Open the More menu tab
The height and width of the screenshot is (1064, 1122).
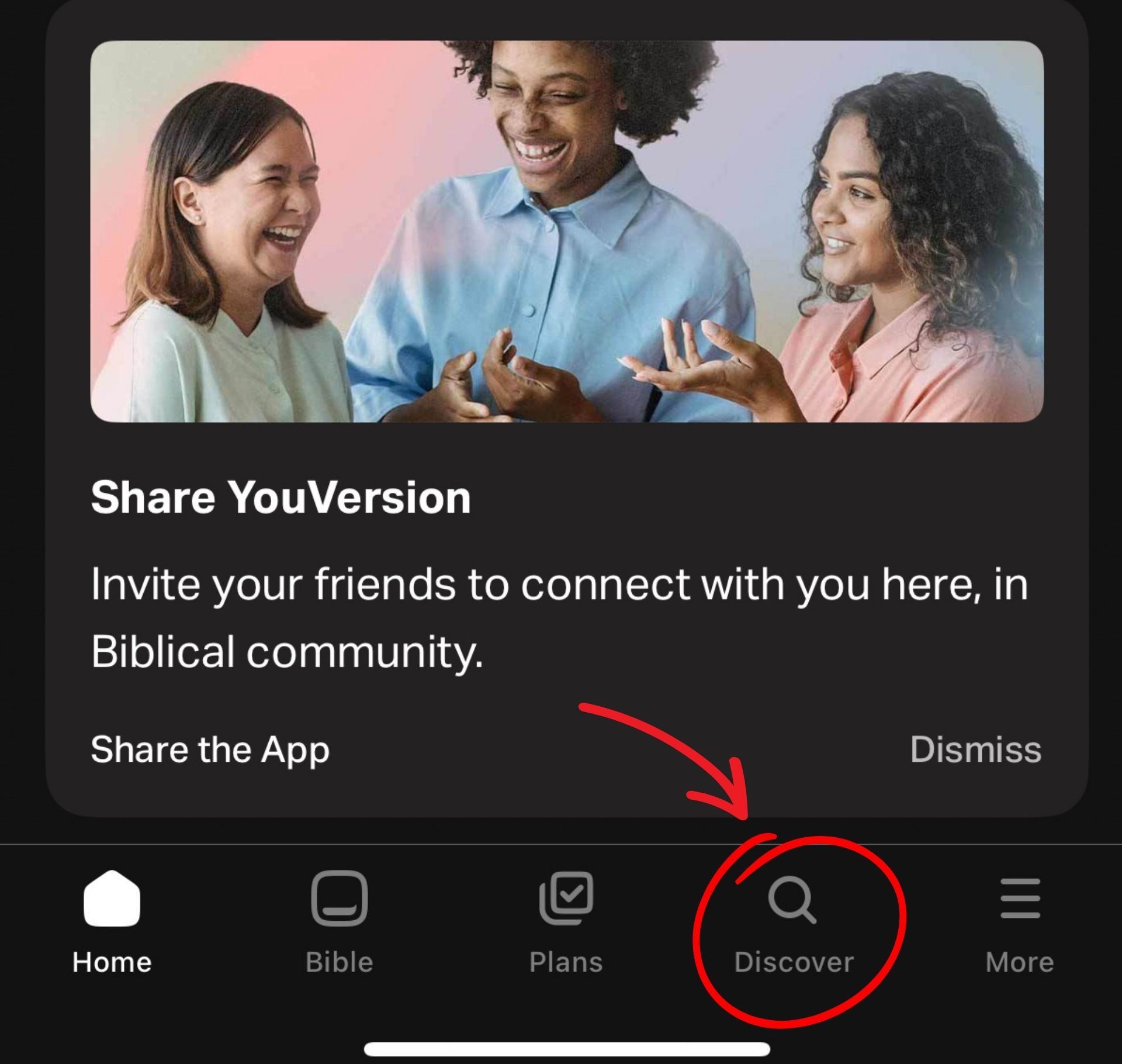click(x=1019, y=924)
